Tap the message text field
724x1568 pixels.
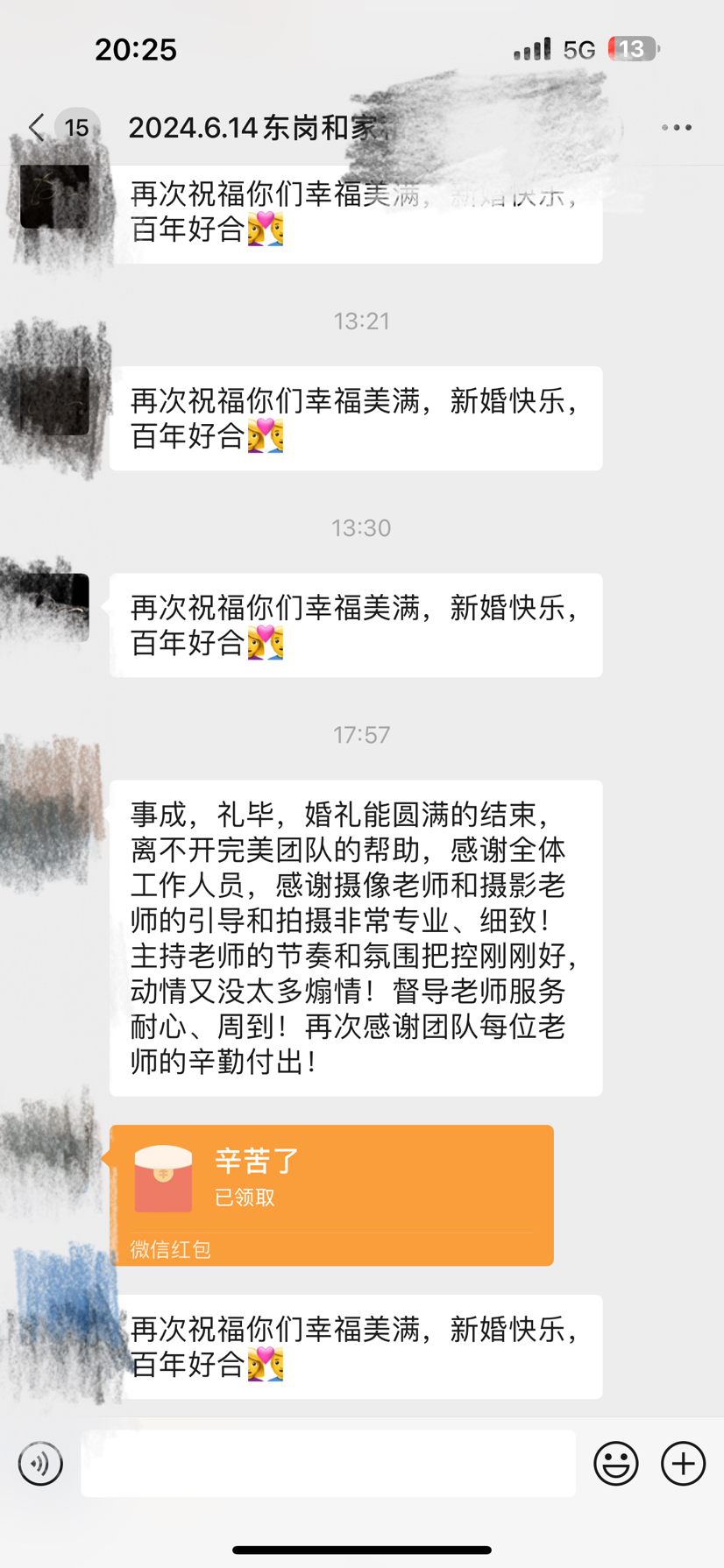[x=328, y=1463]
